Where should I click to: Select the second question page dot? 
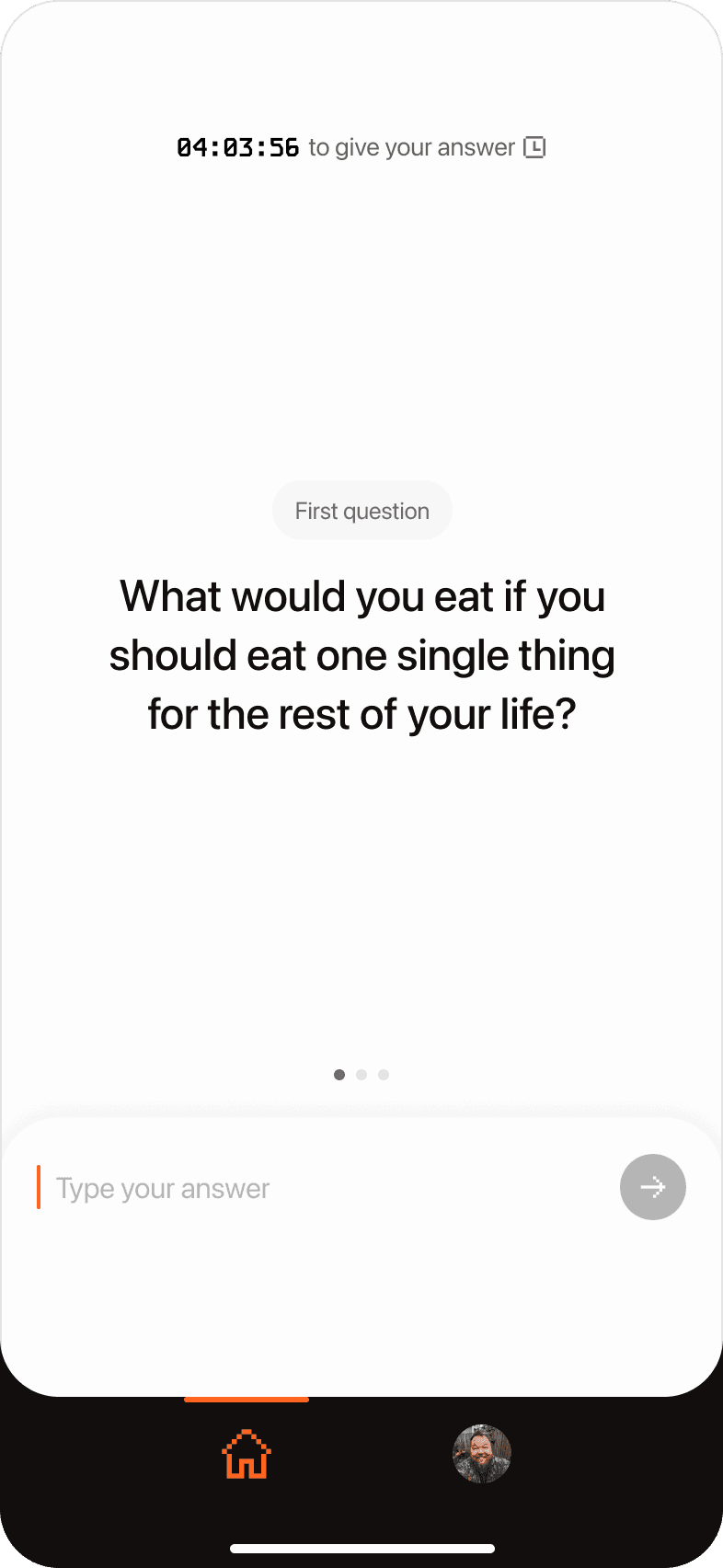(361, 1075)
